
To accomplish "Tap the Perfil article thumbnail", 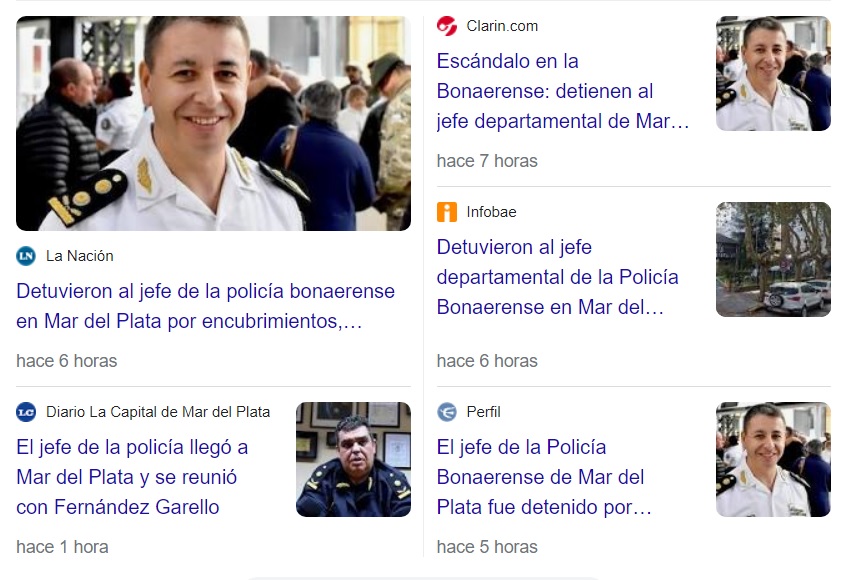I will tap(772, 459).
